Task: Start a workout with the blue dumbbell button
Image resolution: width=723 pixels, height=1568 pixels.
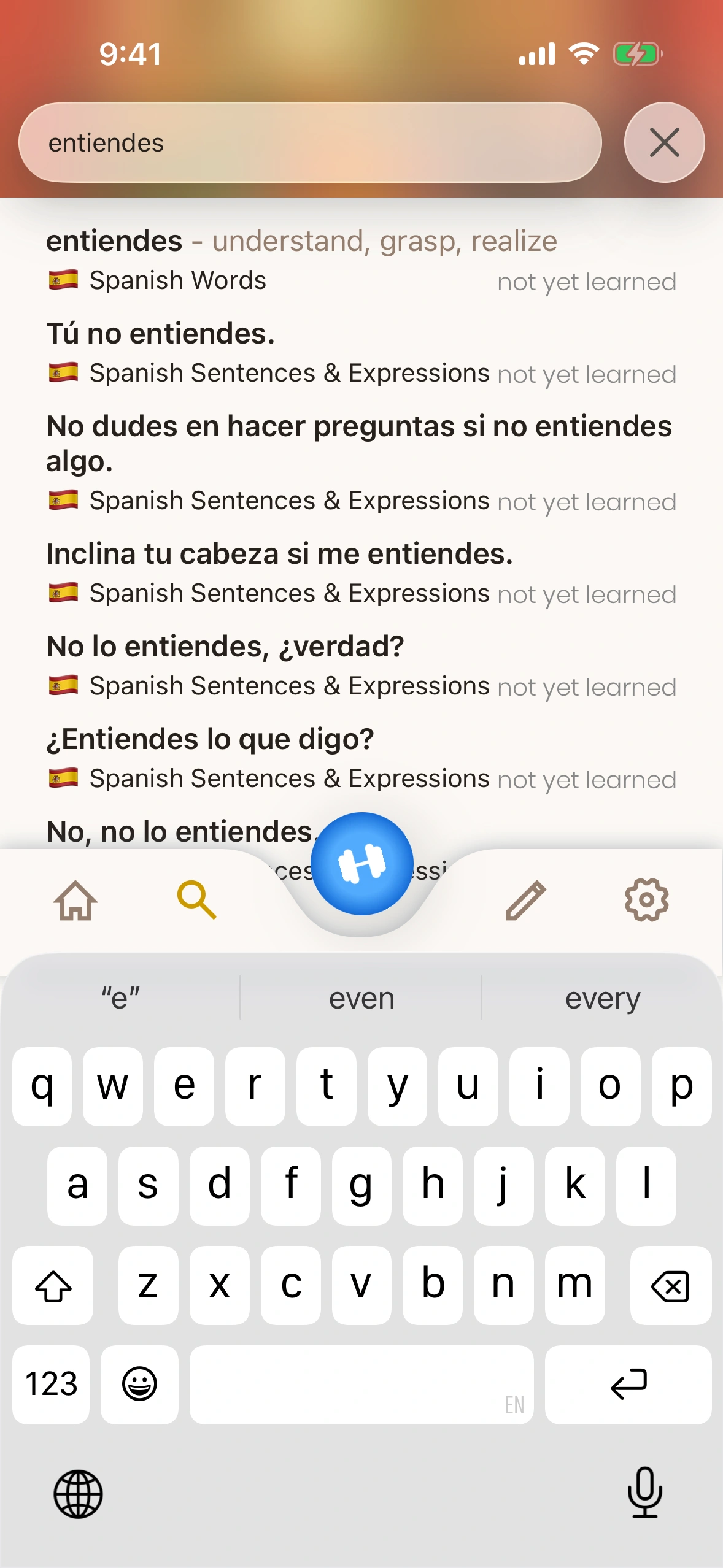Action: pos(362,863)
